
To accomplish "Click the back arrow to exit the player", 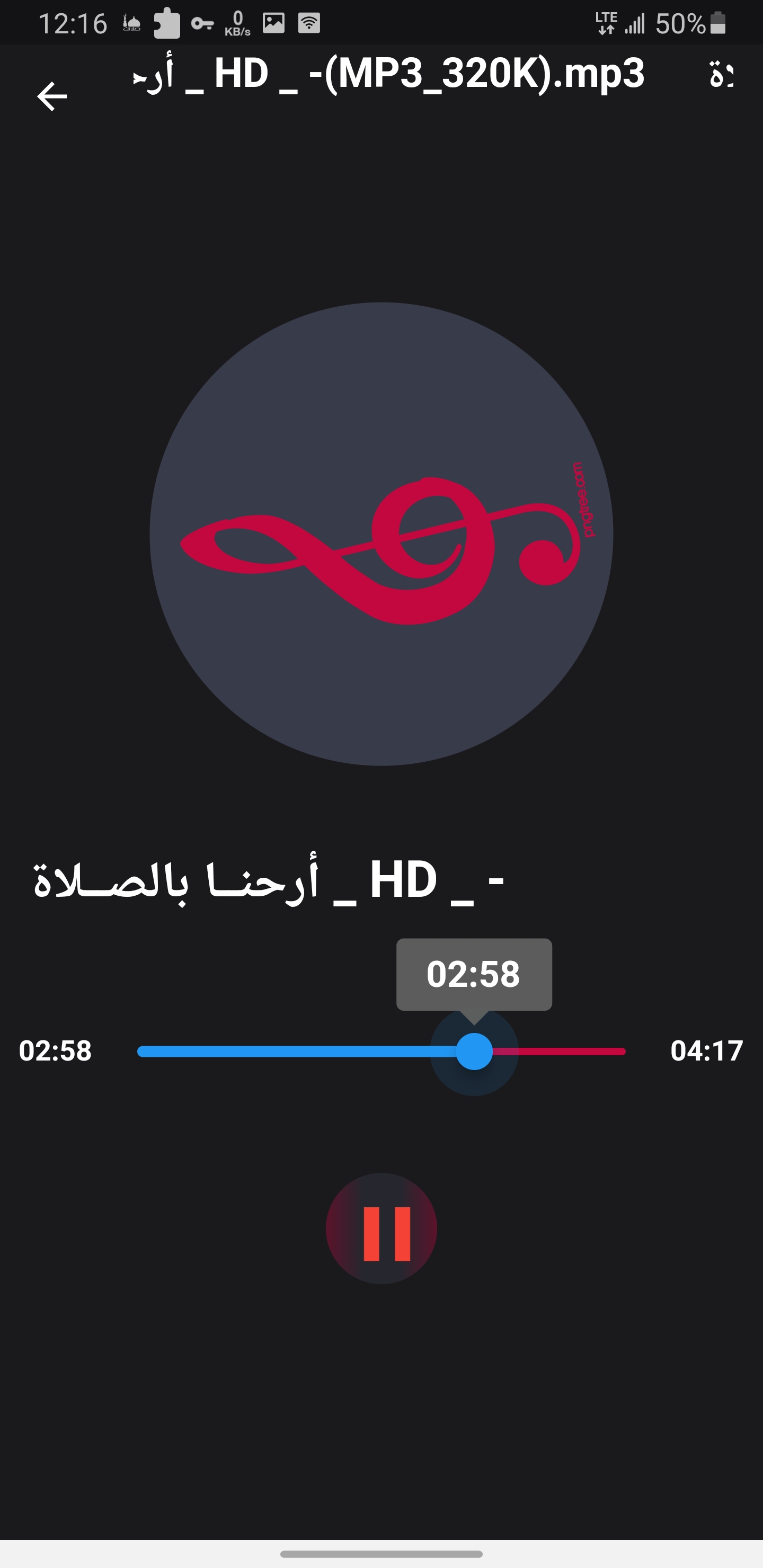I will (52, 95).
